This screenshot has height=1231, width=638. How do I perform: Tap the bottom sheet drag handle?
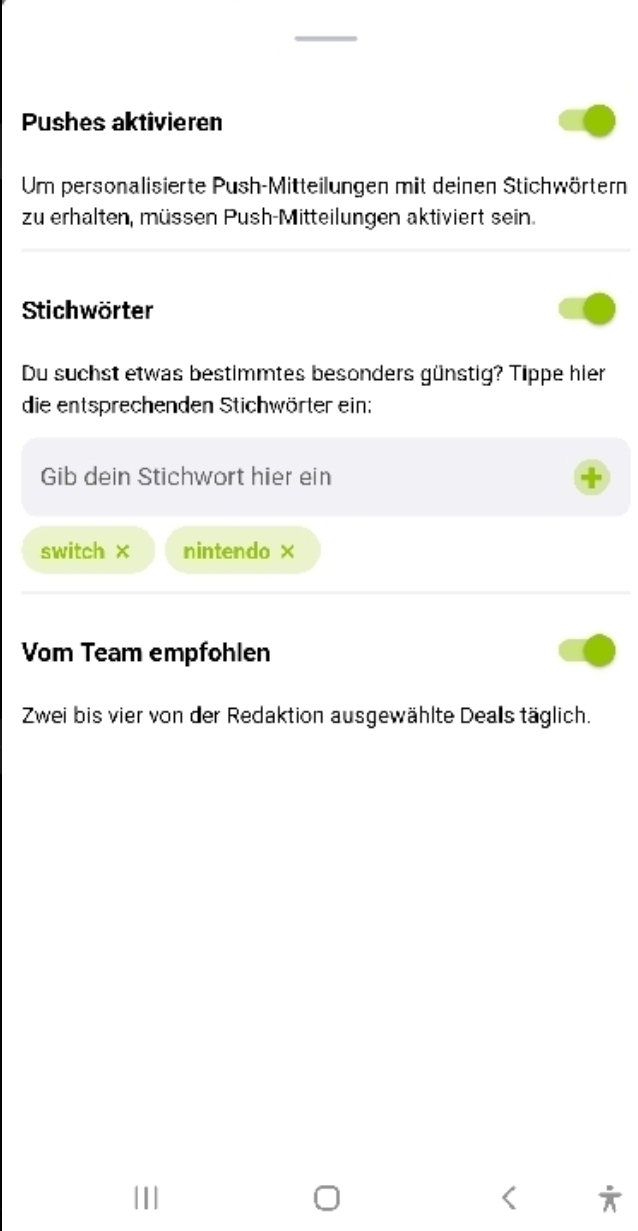click(326, 38)
